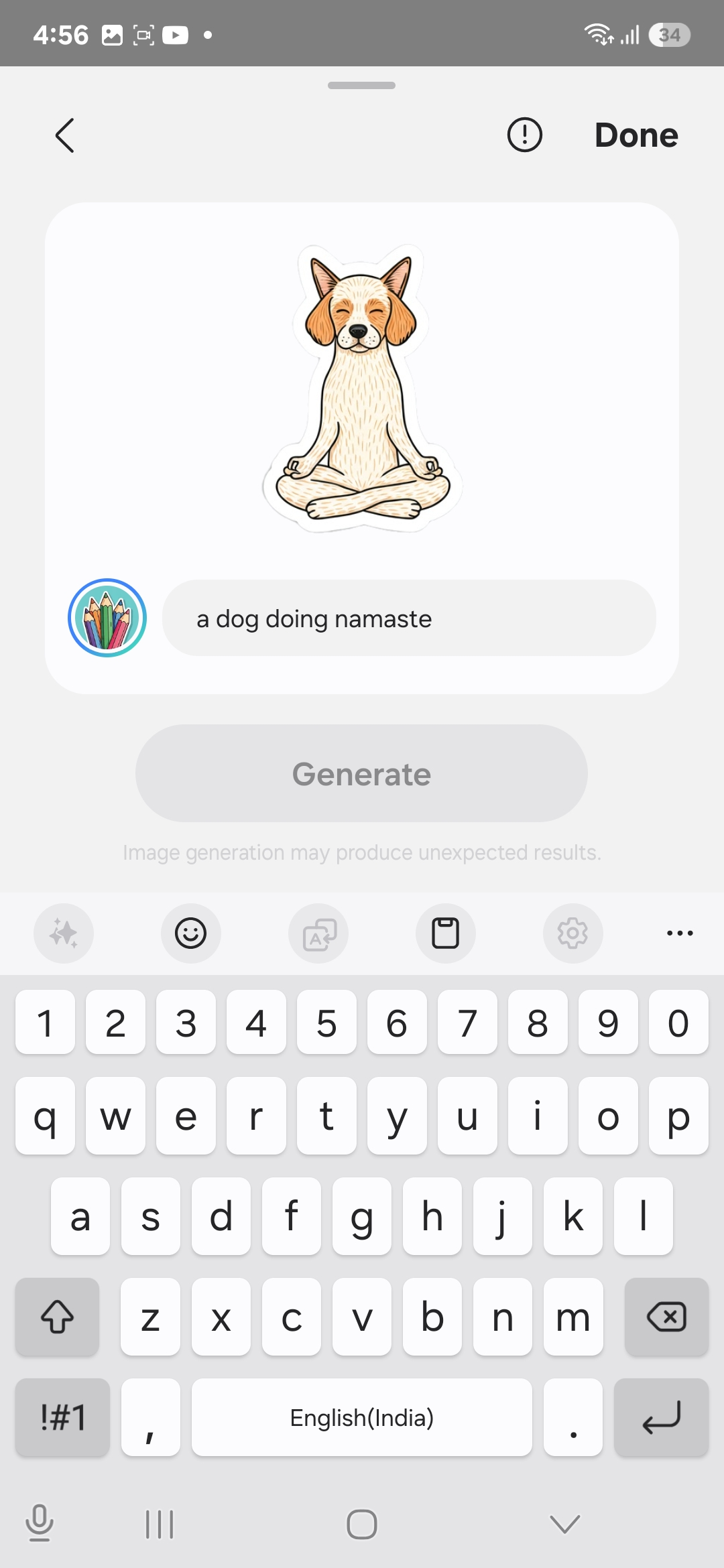Start voice input with the microphone

tap(40, 1523)
